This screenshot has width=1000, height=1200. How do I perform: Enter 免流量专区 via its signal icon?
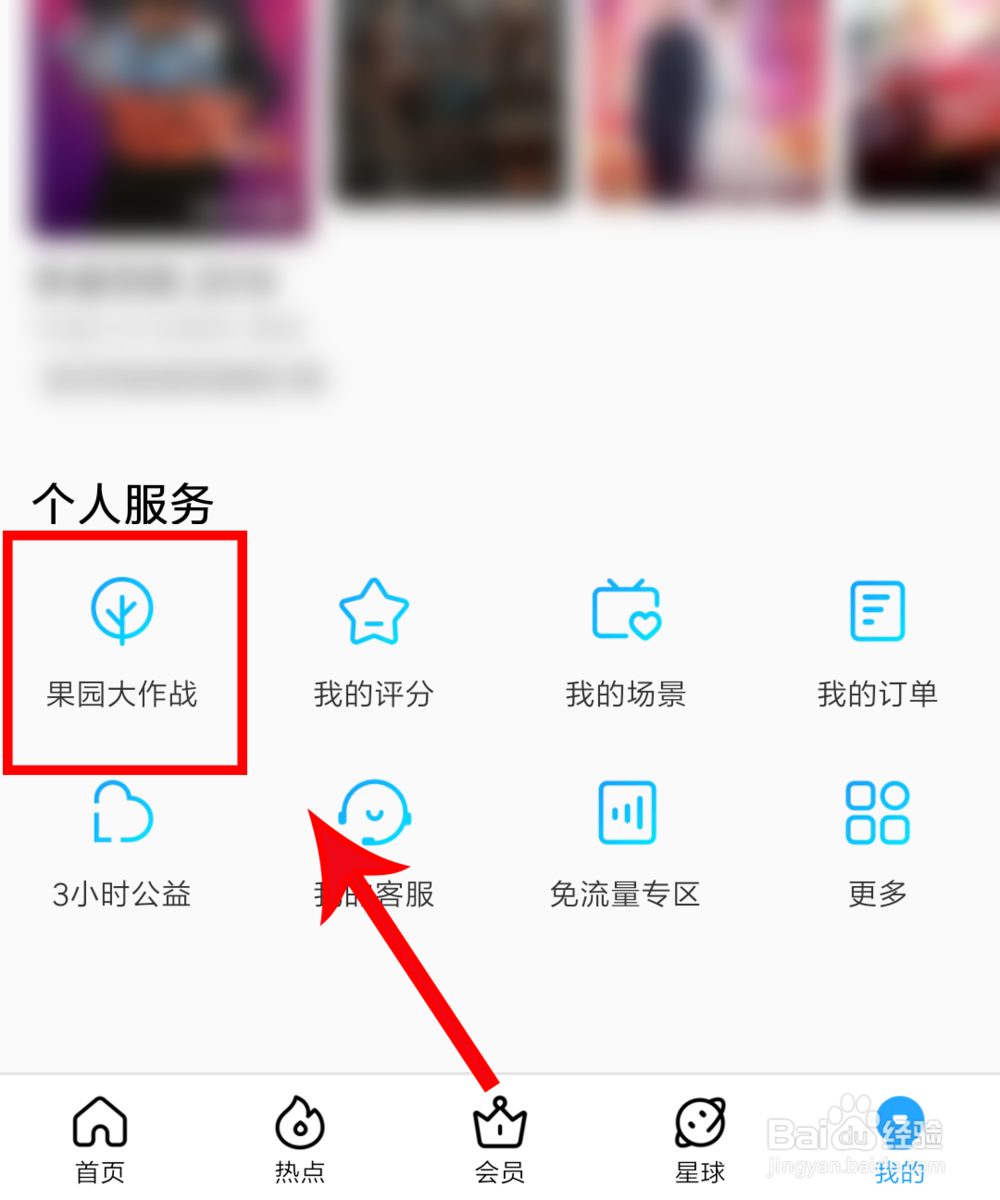pyautogui.click(x=626, y=812)
